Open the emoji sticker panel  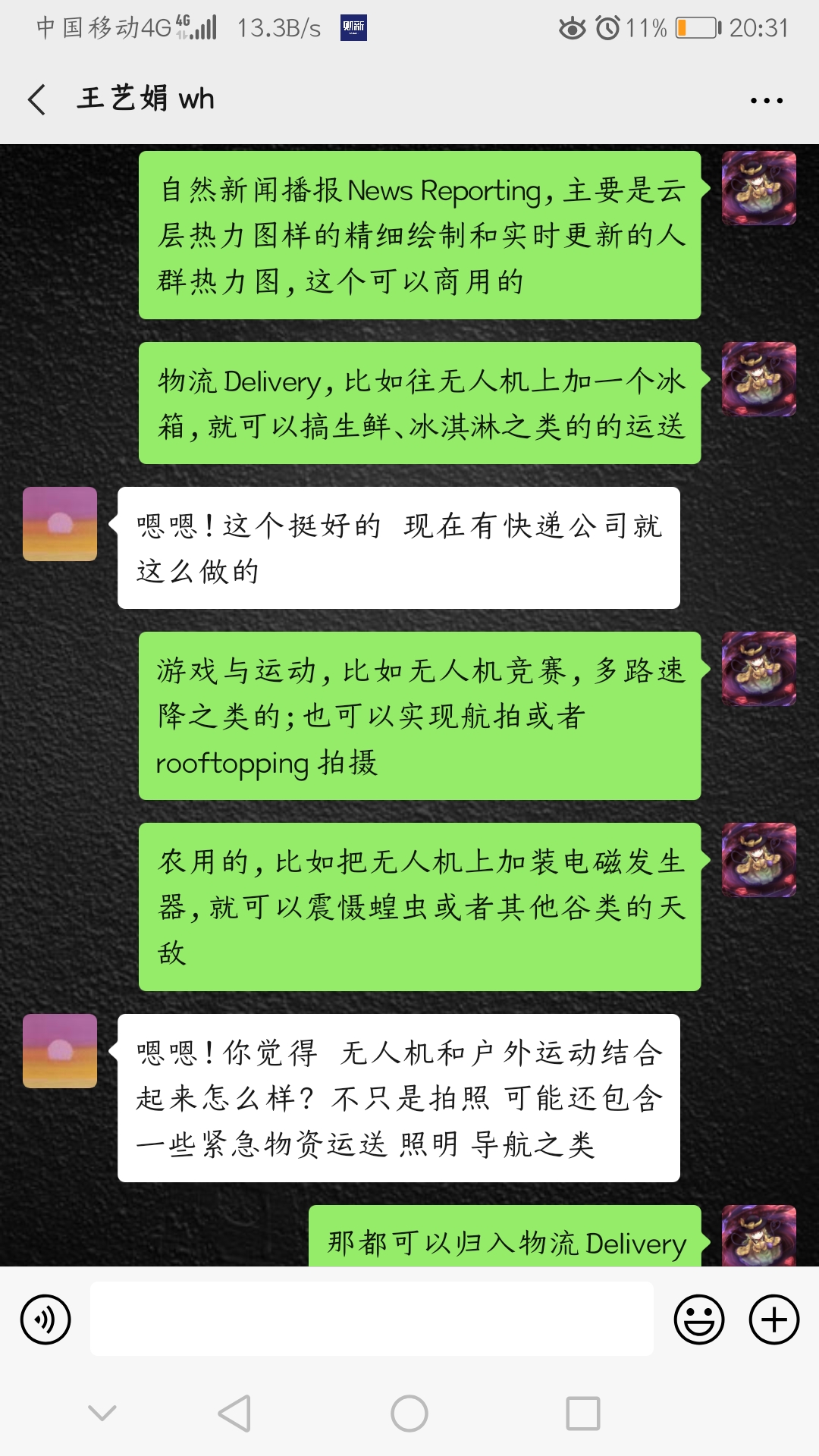pyautogui.click(x=698, y=1319)
